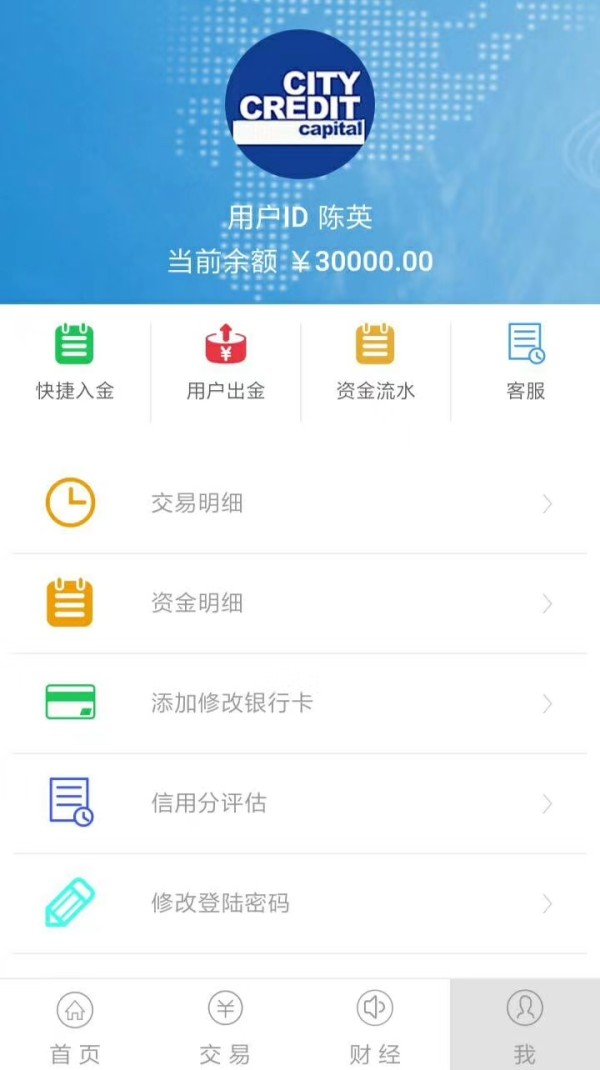Open 信用分评估 credit score evaluation
This screenshot has width=600, height=1070.
pos(300,803)
